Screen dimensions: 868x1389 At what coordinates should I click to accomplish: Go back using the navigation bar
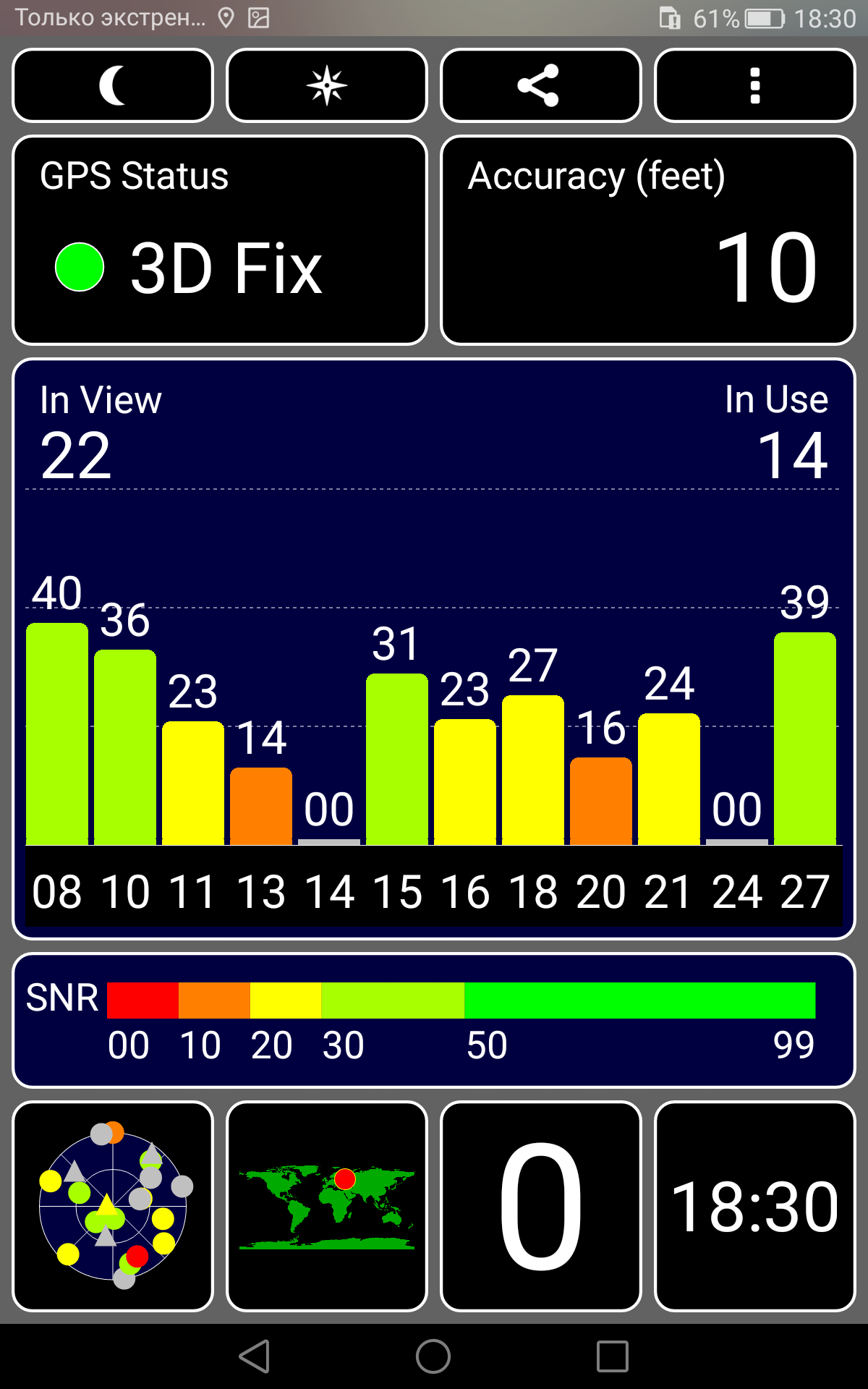(x=255, y=1356)
